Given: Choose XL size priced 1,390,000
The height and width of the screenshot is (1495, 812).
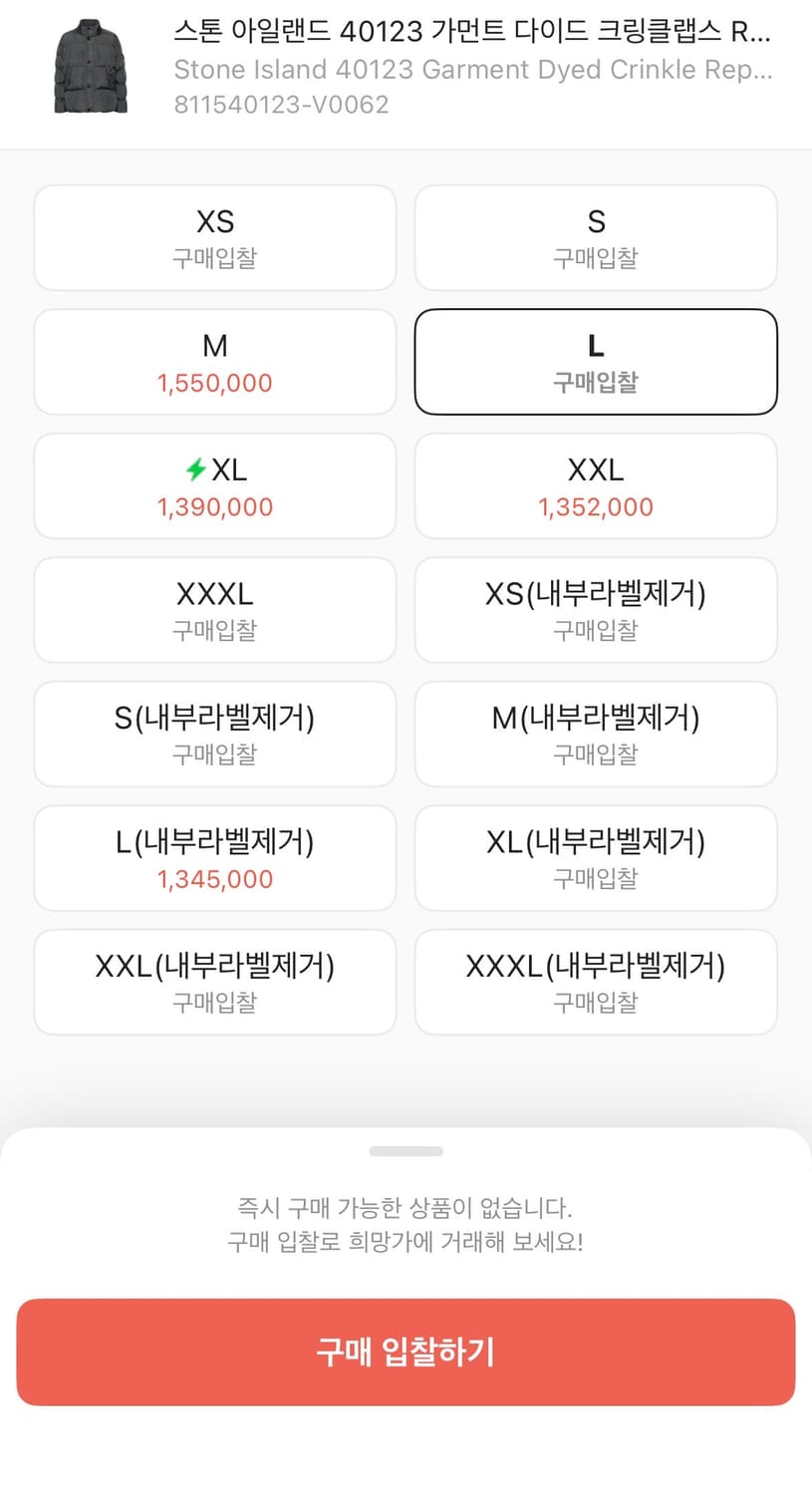Looking at the screenshot, I should (x=214, y=486).
